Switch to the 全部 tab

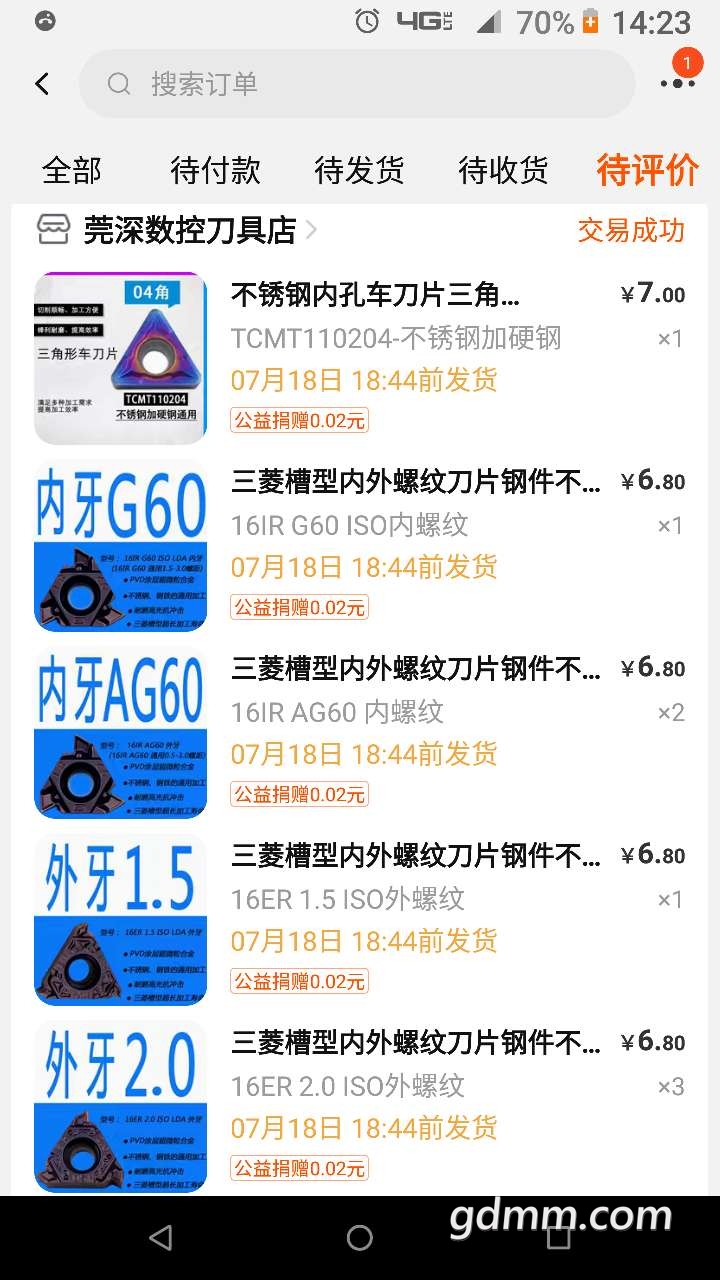coord(72,170)
